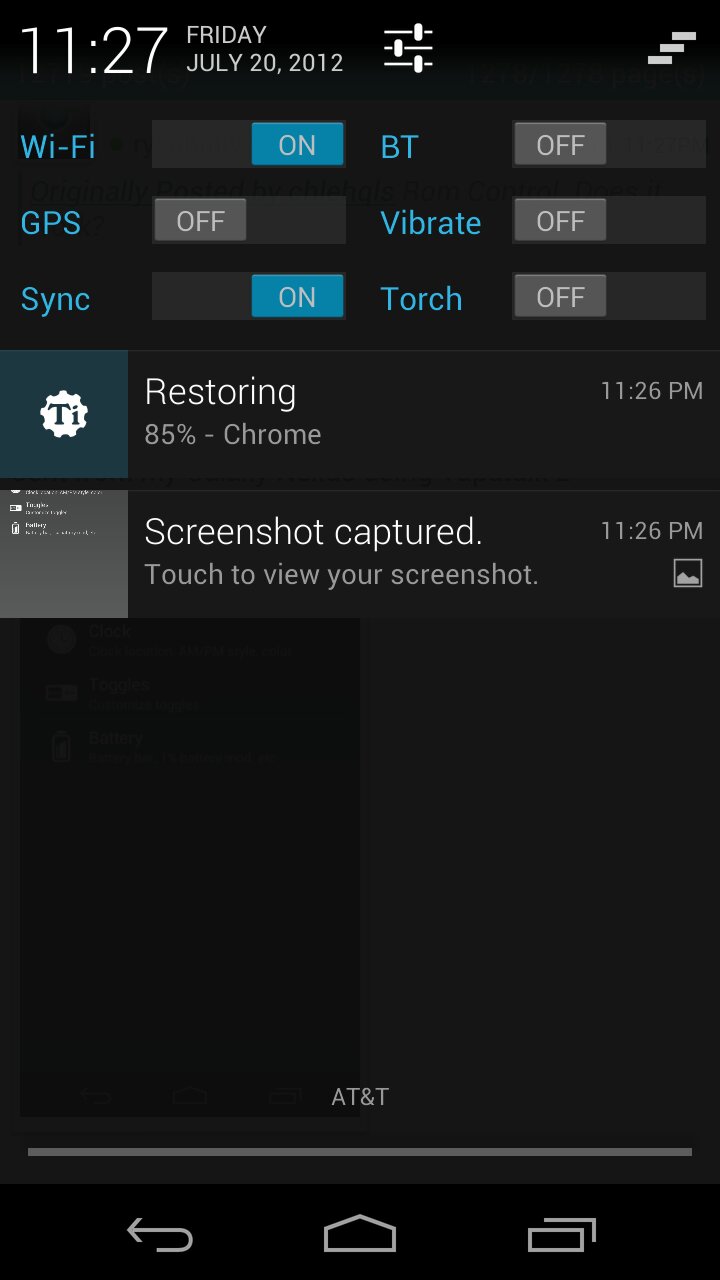Switch on the Torch
The height and width of the screenshot is (1280, 720).
click(609, 297)
